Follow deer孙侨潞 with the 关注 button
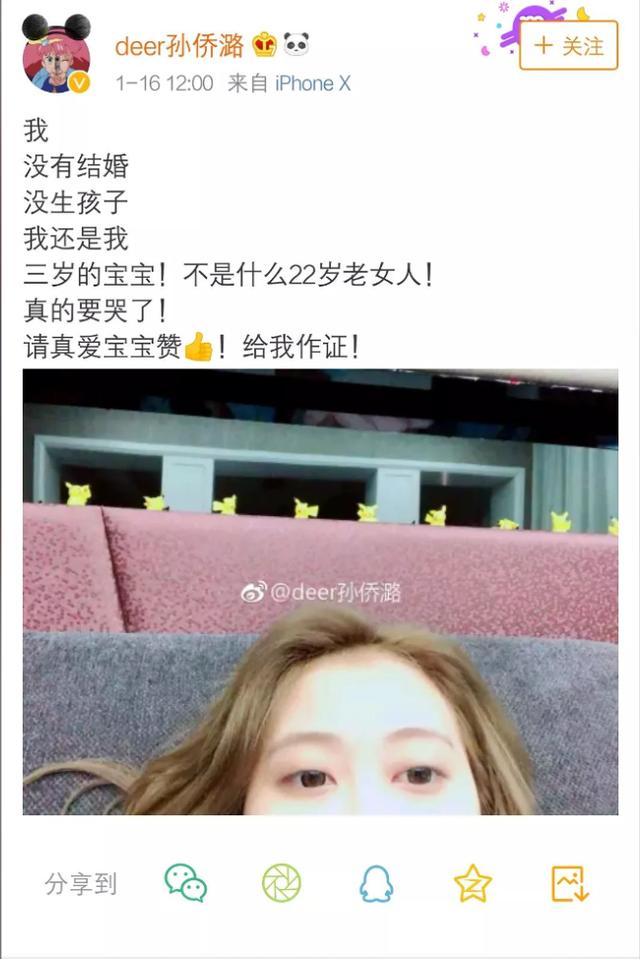Image resolution: width=640 pixels, height=959 pixels. (x=568, y=46)
